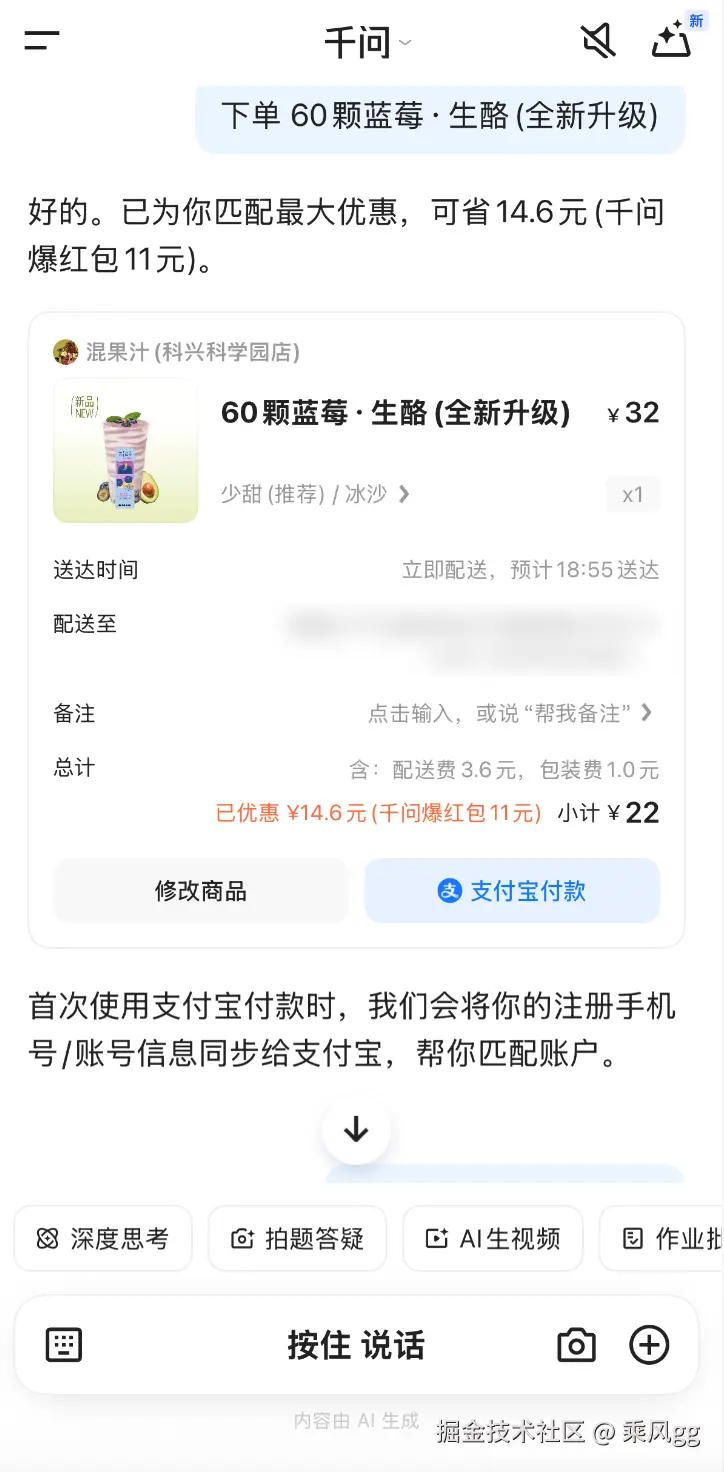Tap 修改商品 to edit the order

point(201,891)
